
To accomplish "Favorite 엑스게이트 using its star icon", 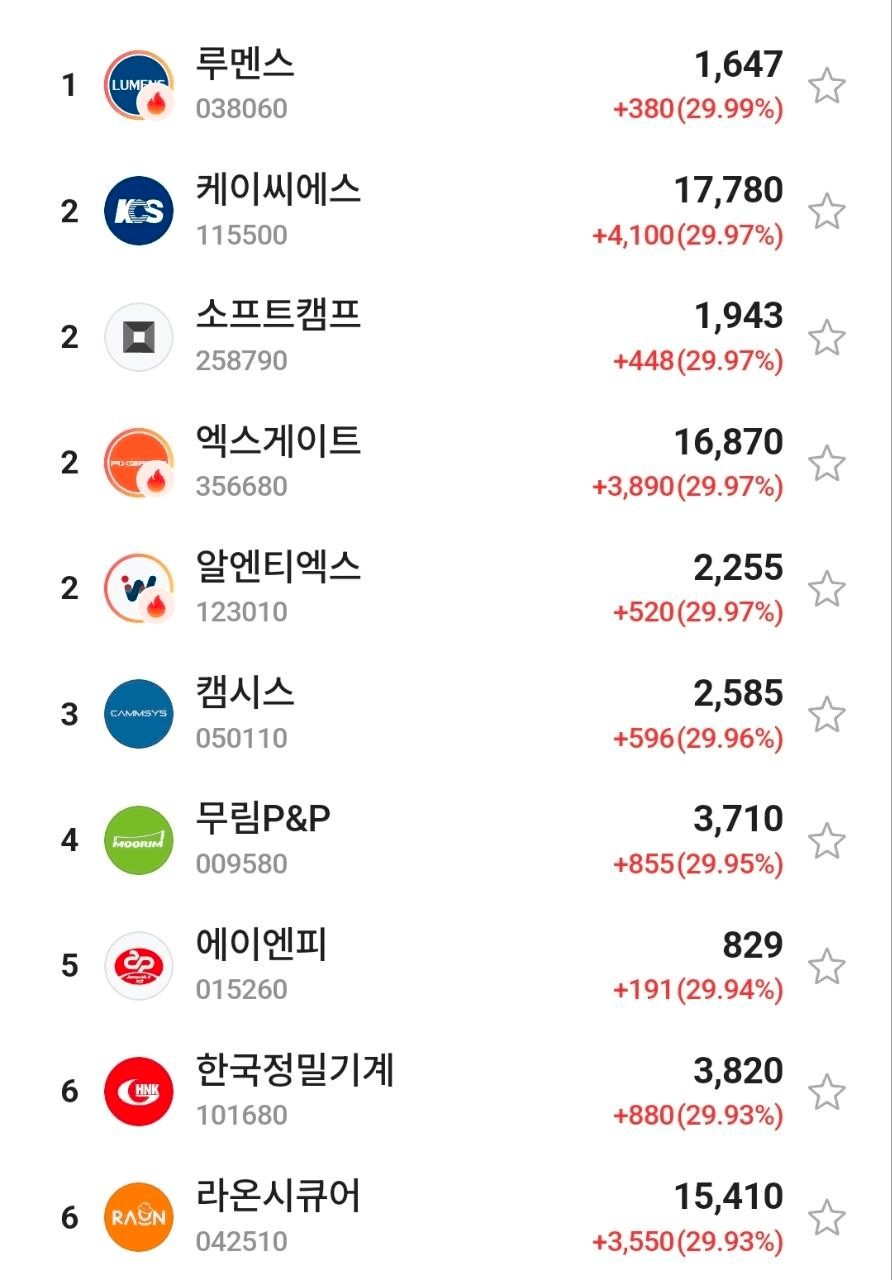I will coord(826,464).
